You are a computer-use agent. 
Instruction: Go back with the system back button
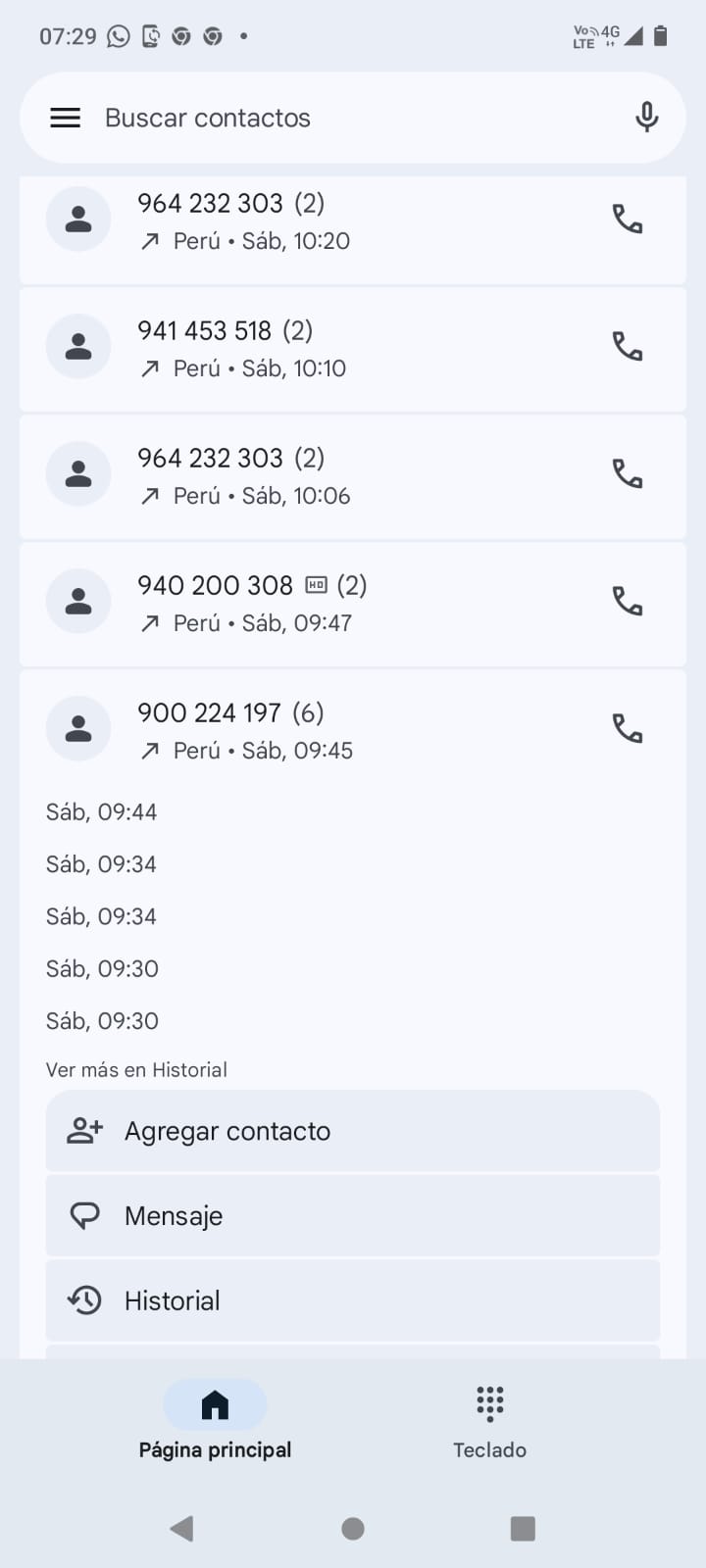tap(182, 1529)
